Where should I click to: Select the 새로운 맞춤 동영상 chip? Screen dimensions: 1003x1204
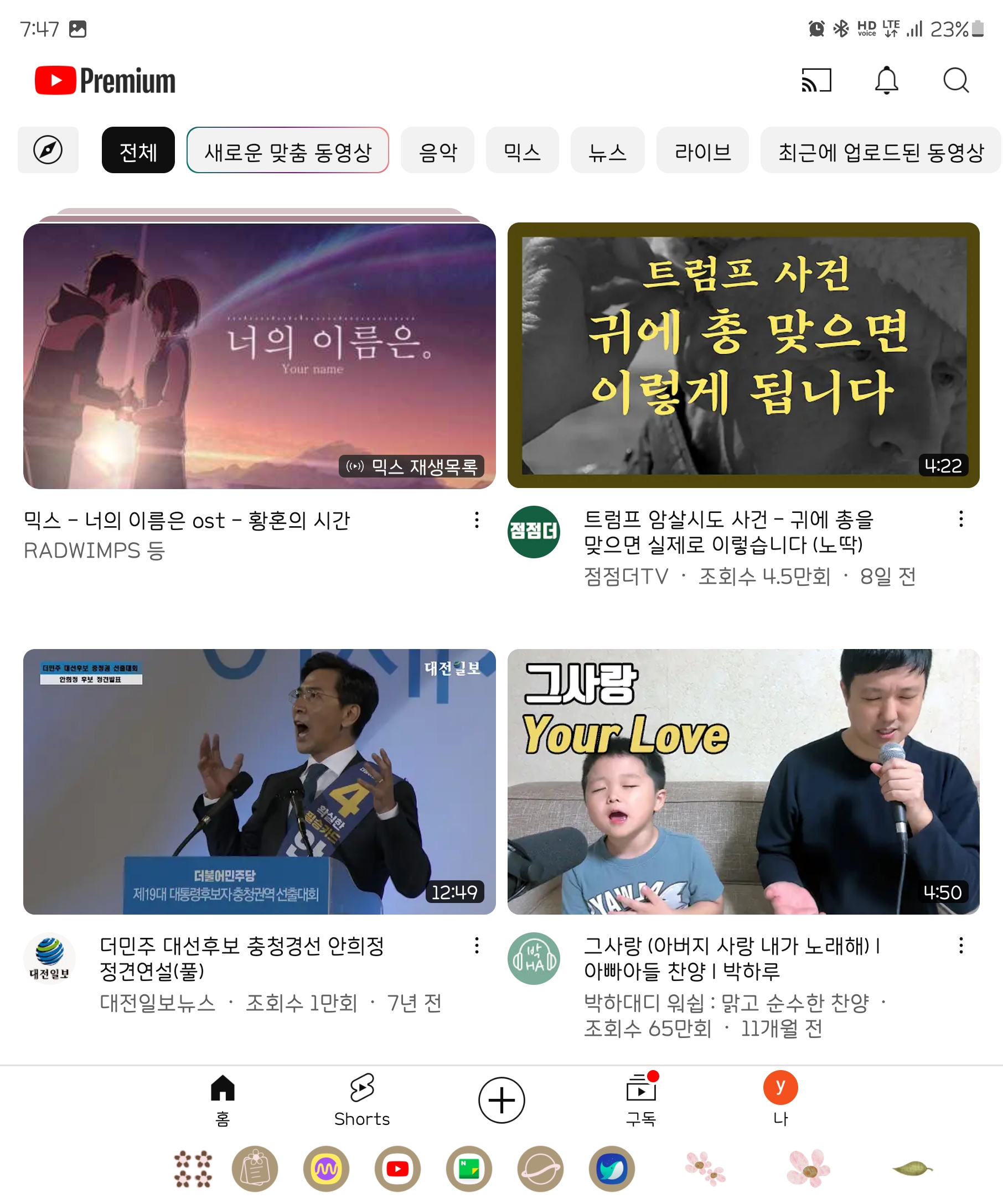[287, 150]
